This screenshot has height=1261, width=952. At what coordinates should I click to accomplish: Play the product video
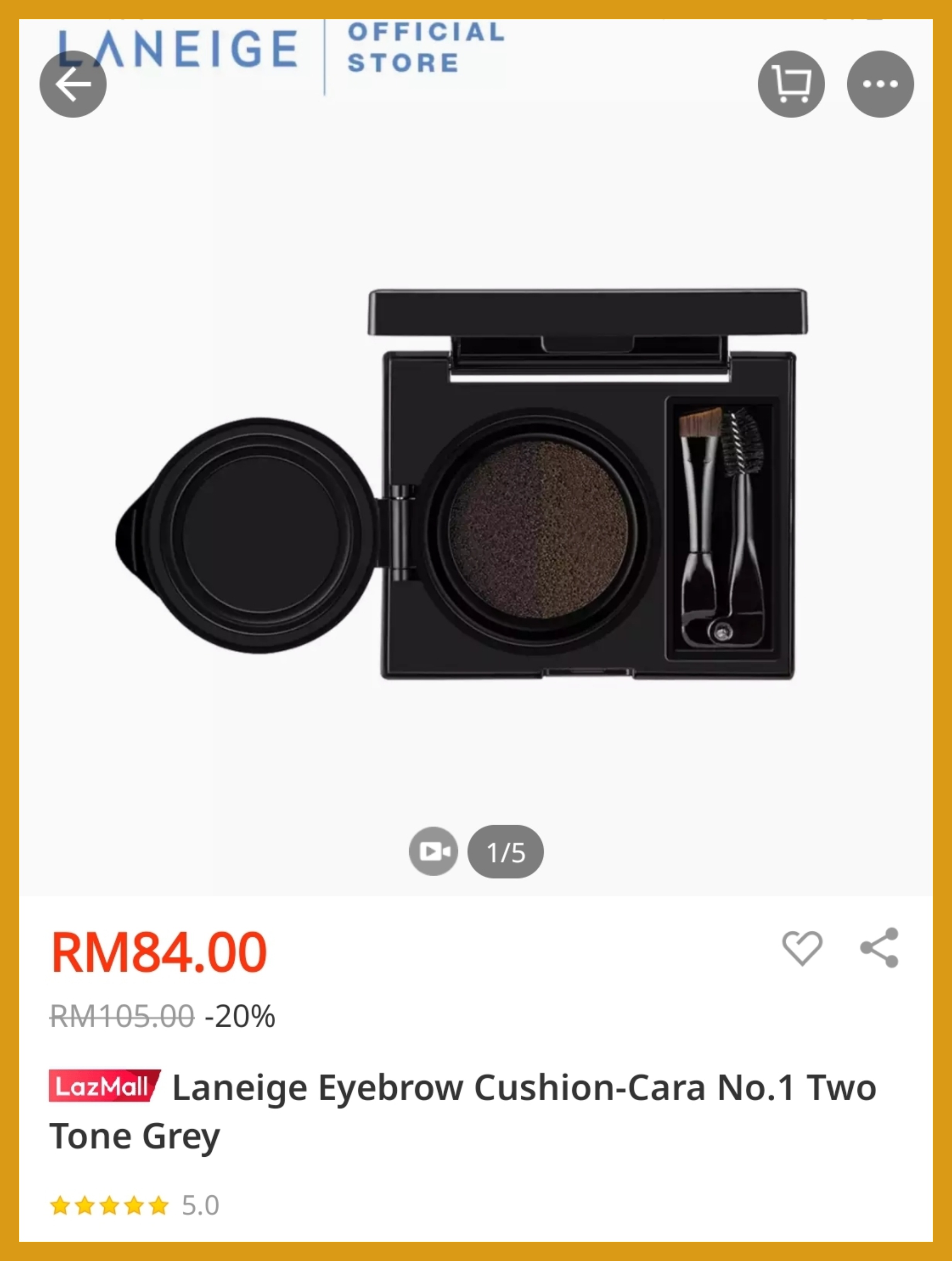(433, 851)
